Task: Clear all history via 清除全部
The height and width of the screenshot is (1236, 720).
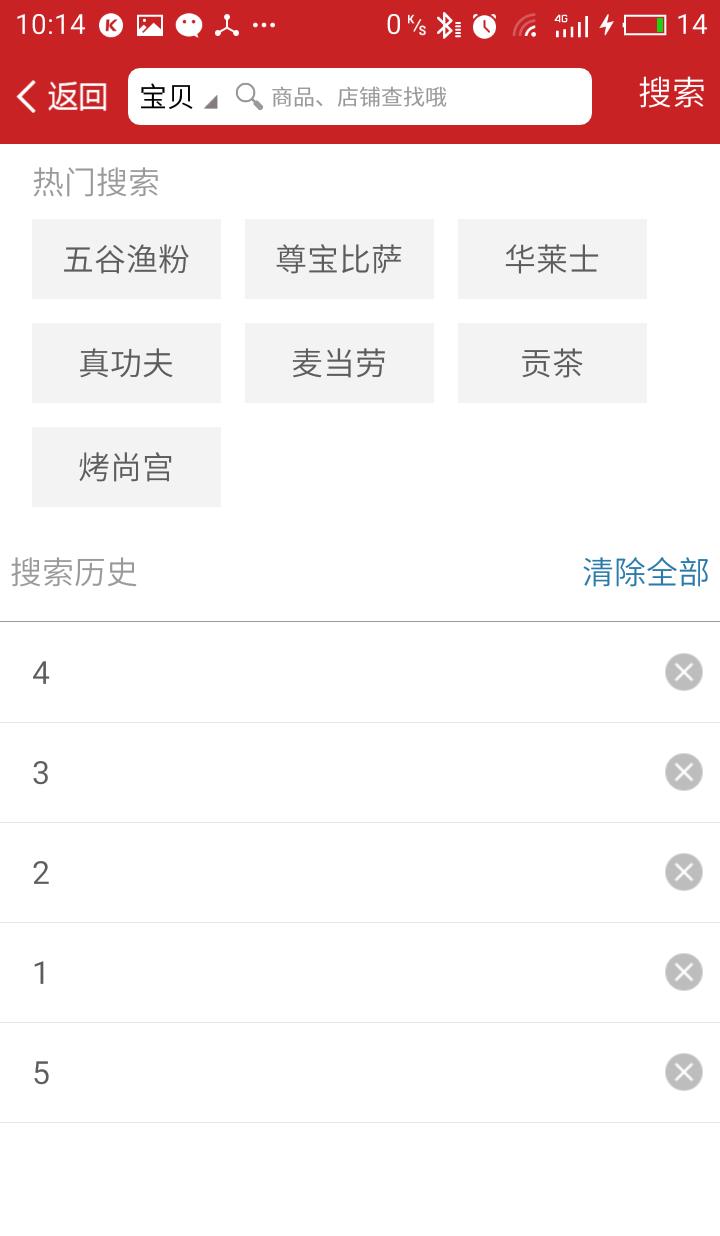Action: [x=646, y=572]
